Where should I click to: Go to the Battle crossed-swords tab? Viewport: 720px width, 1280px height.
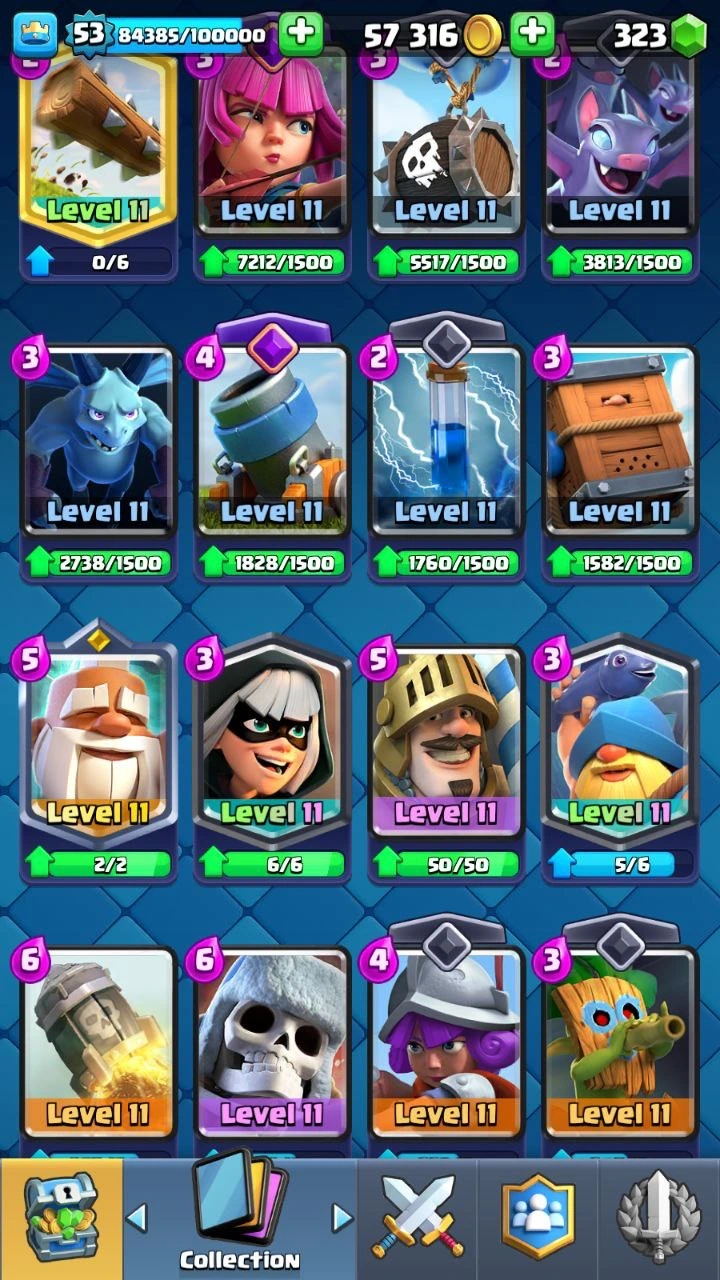coord(417,1220)
